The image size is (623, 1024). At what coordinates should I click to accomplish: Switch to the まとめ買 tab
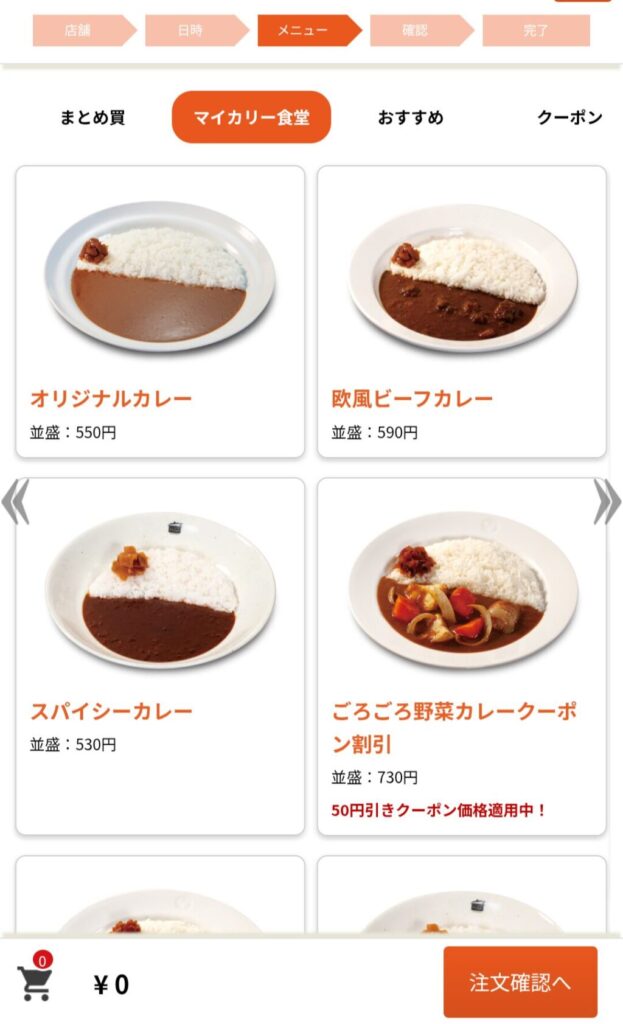[x=92, y=118]
